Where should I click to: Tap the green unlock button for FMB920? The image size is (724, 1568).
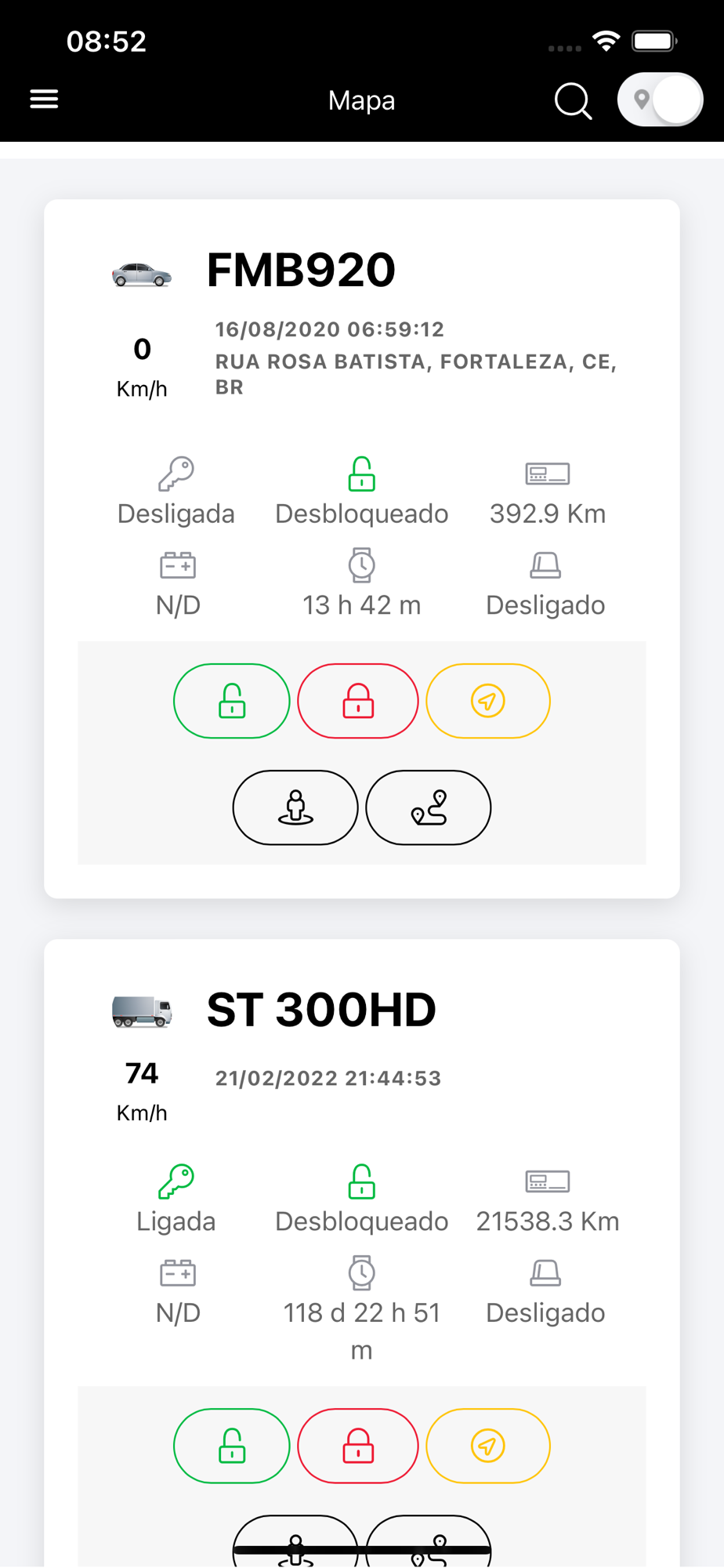tap(232, 701)
